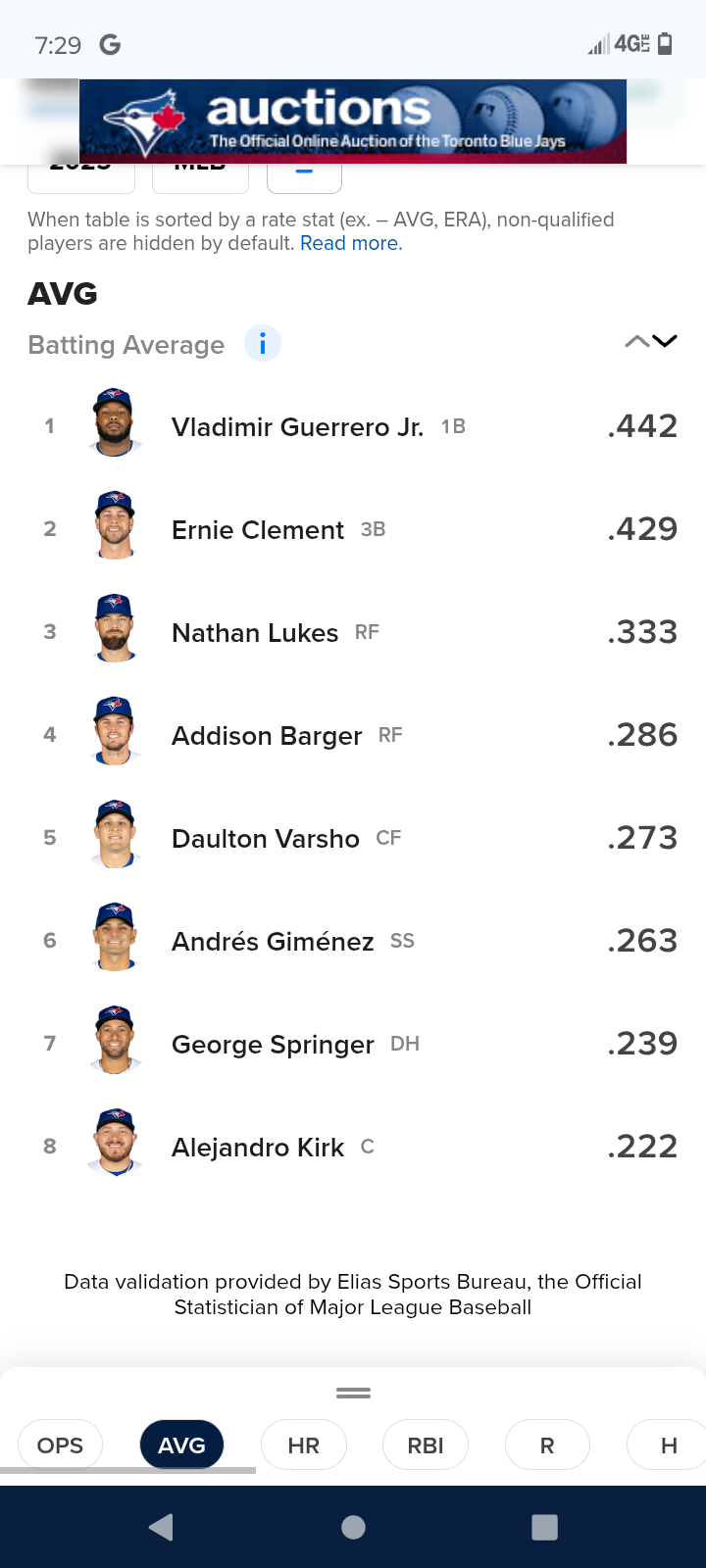View Andrés Giménez player row

(x=273, y=942)
